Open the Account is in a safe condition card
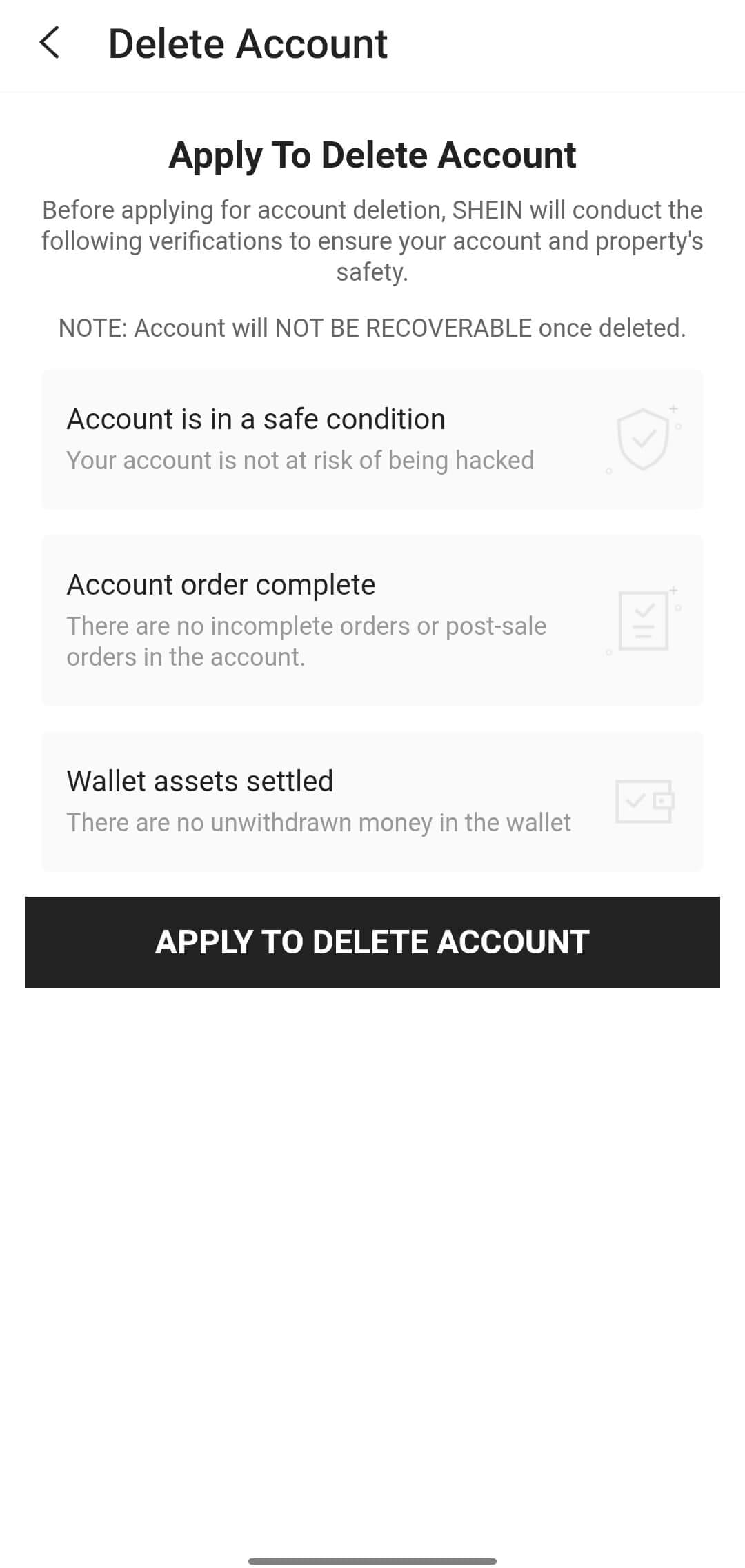This screenshot has height=1568, width=745. [372, 439]
